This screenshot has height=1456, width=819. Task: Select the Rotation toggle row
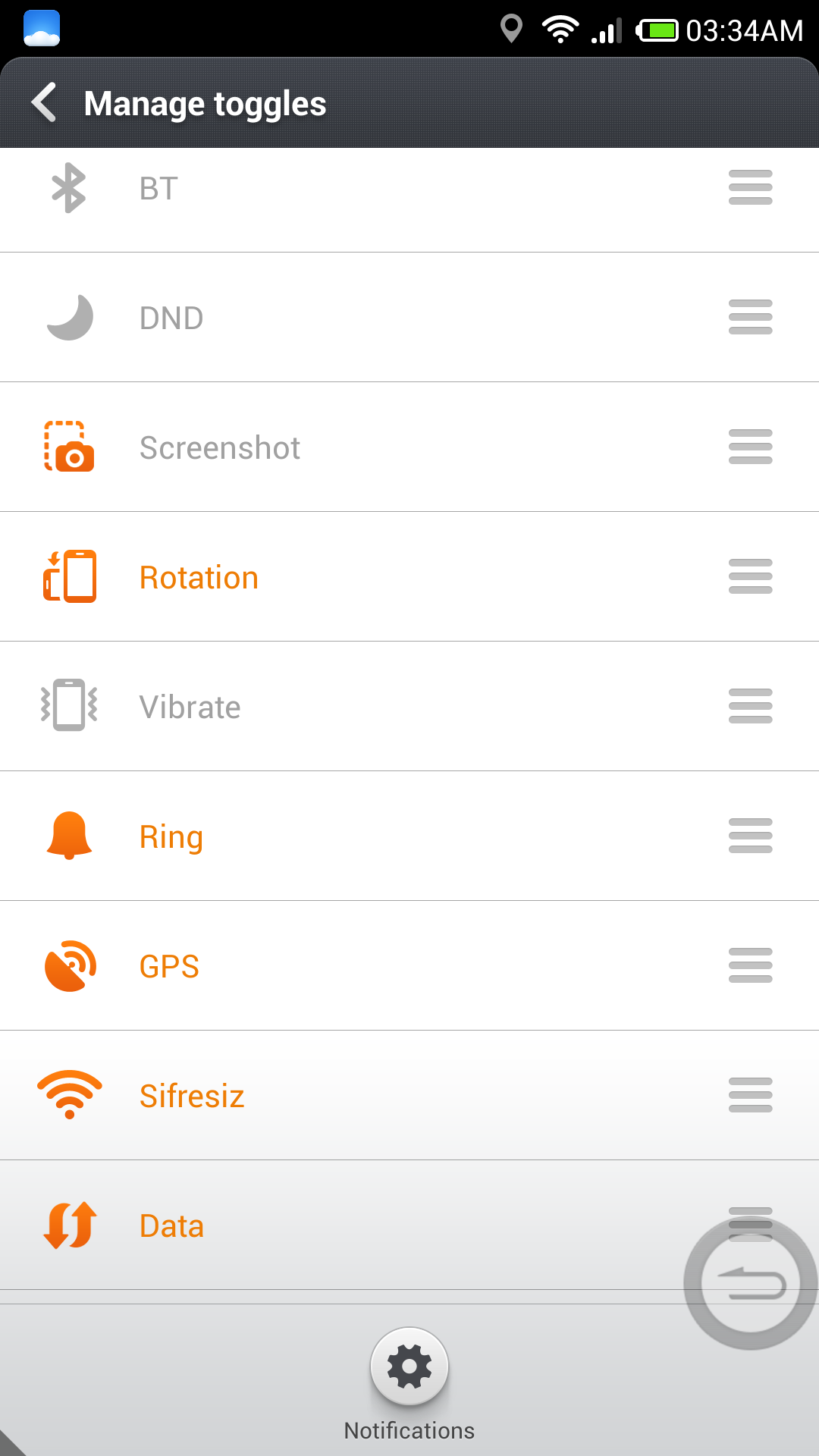click(409, 576)
